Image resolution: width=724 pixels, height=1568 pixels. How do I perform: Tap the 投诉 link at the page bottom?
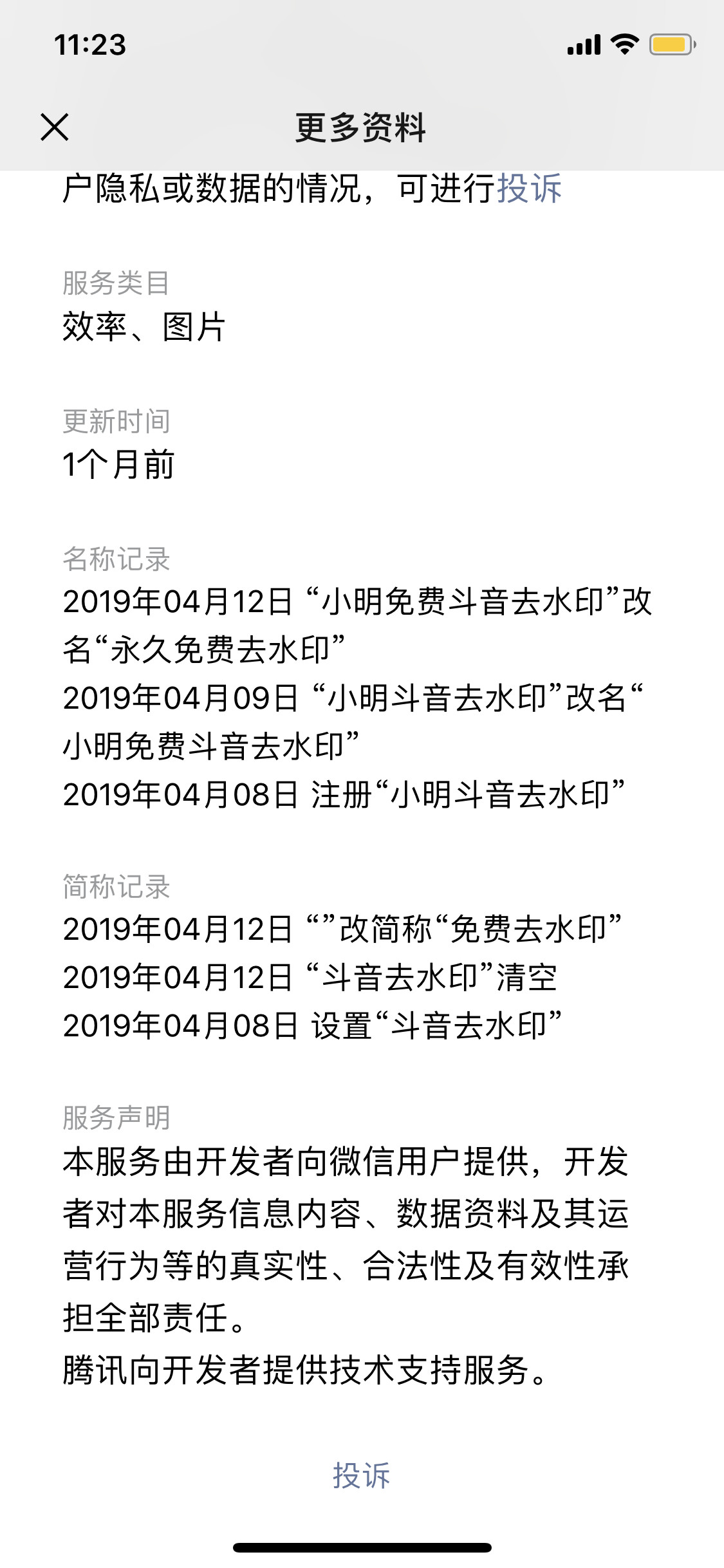coord(362,1475)
